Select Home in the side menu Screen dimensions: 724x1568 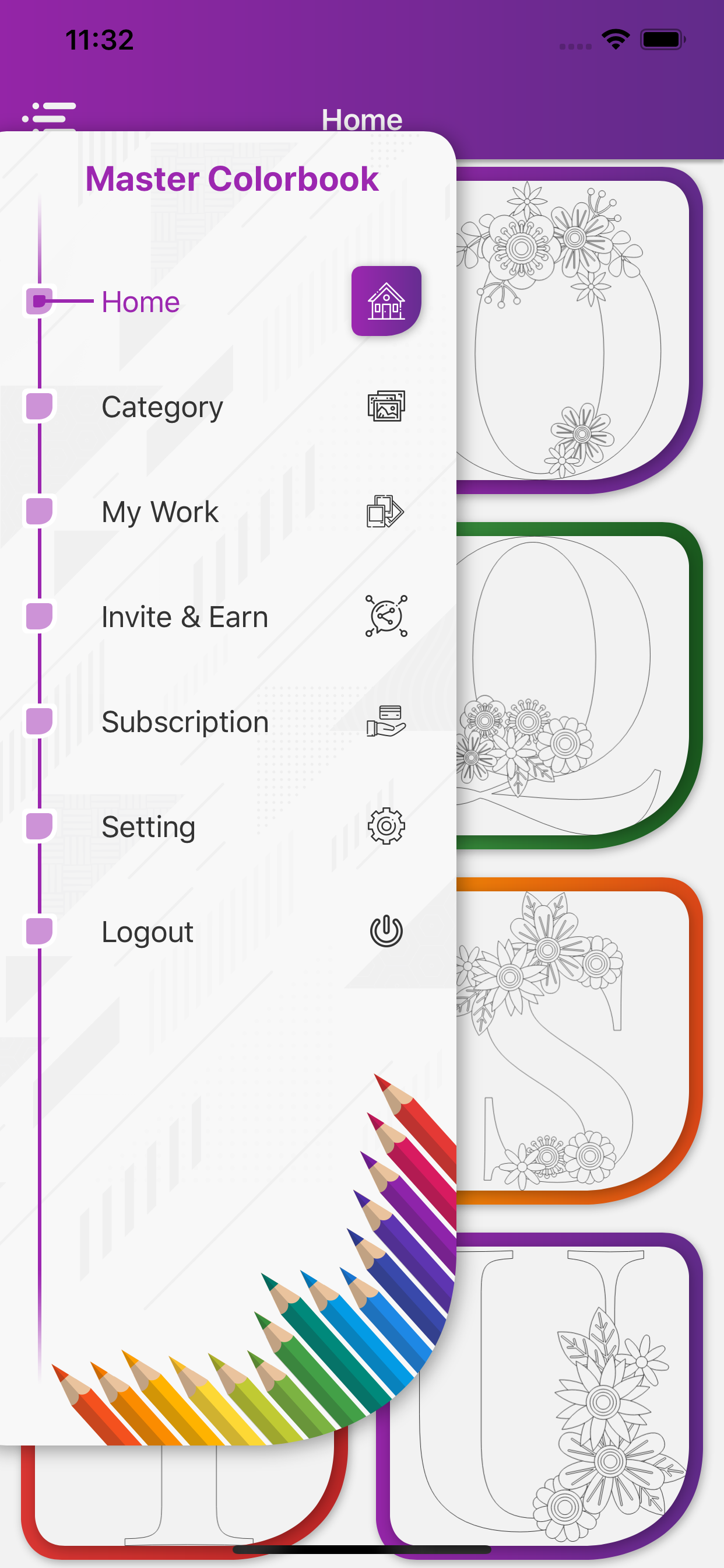click(140, 302)
